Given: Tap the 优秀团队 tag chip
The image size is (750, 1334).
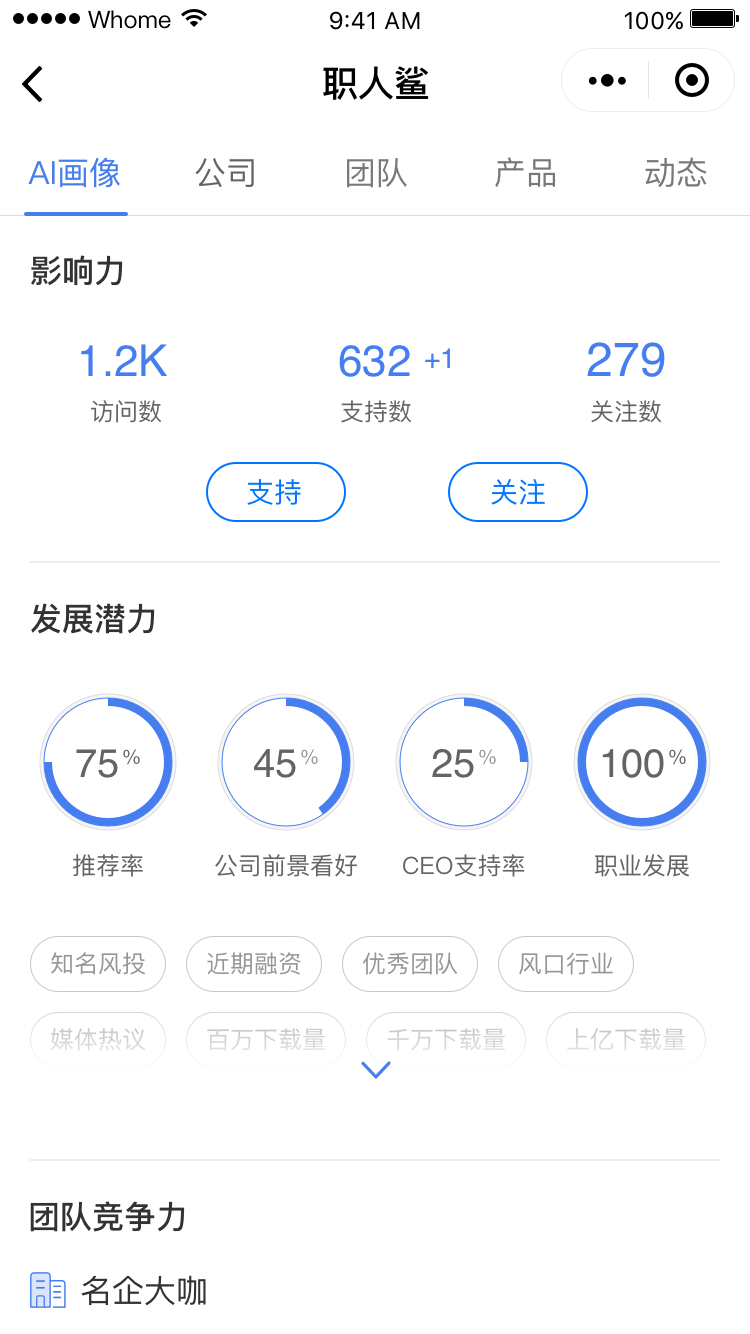Looking at the screenshot, I should pos(410,964).
